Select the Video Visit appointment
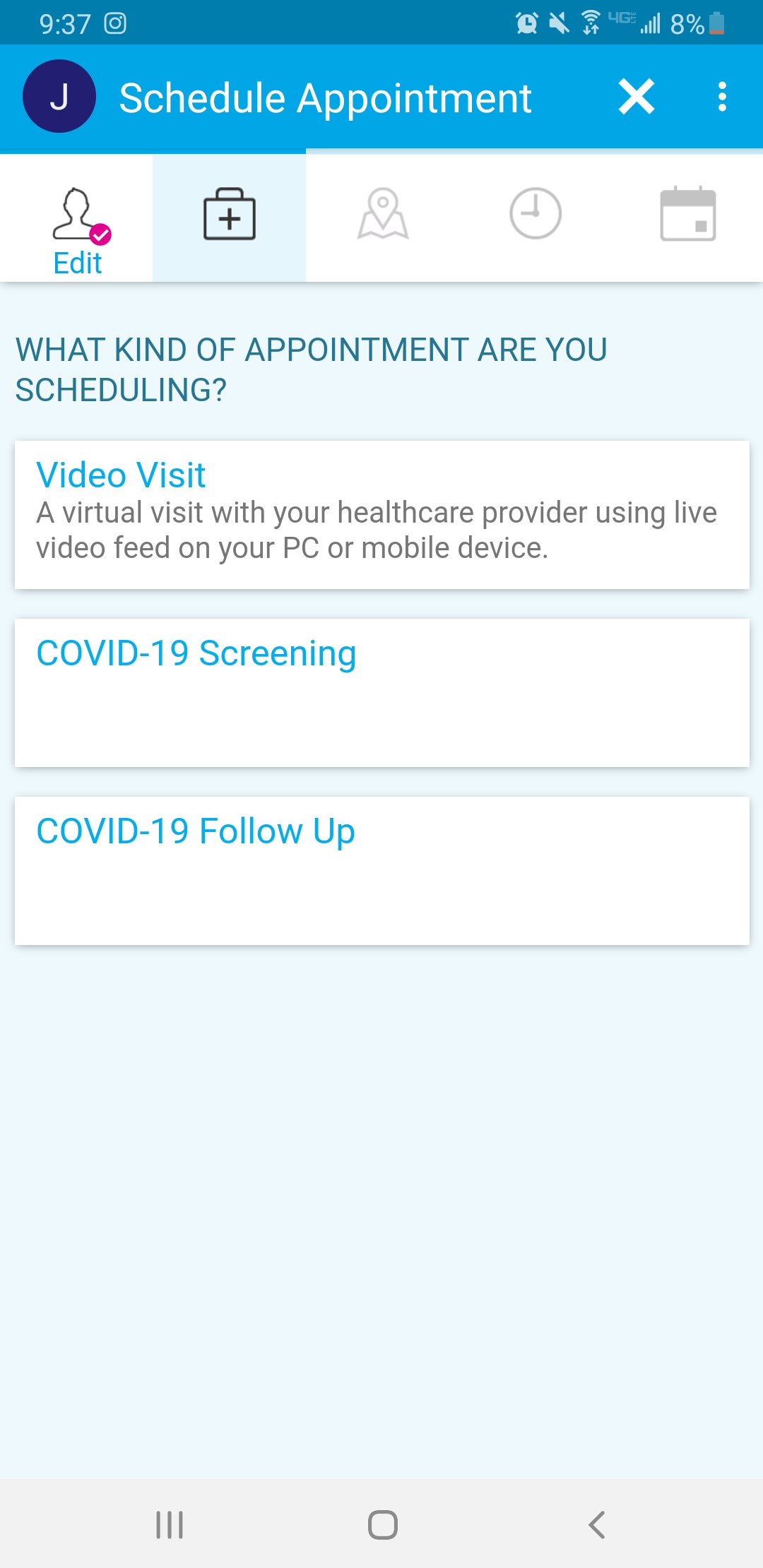763x1568 pixels. tap(381, 514)
